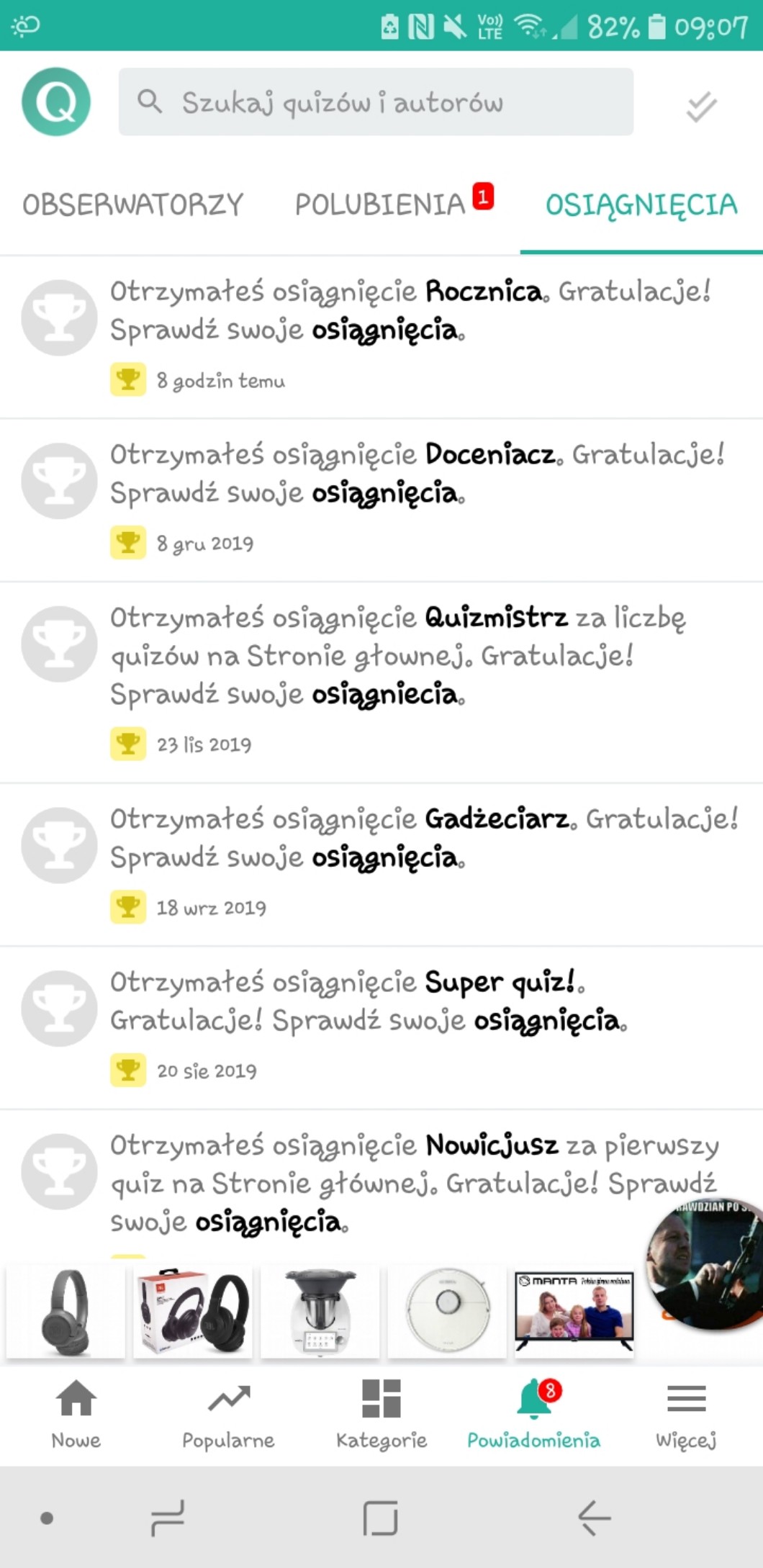Mark all notifications as read
The height and width of the screenshot is (1568, 763).
click(x=701, y=107)
